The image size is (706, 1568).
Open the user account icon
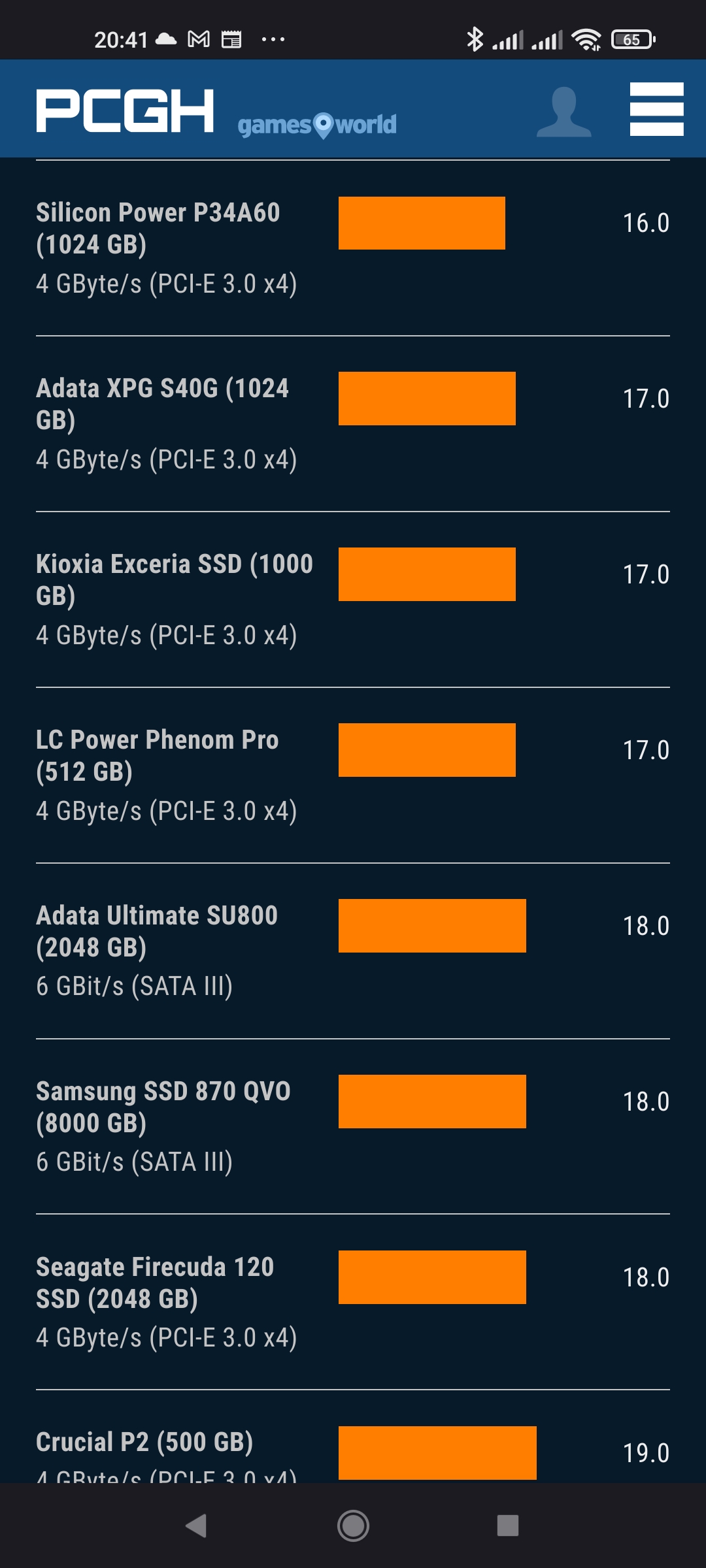(563, 112)
